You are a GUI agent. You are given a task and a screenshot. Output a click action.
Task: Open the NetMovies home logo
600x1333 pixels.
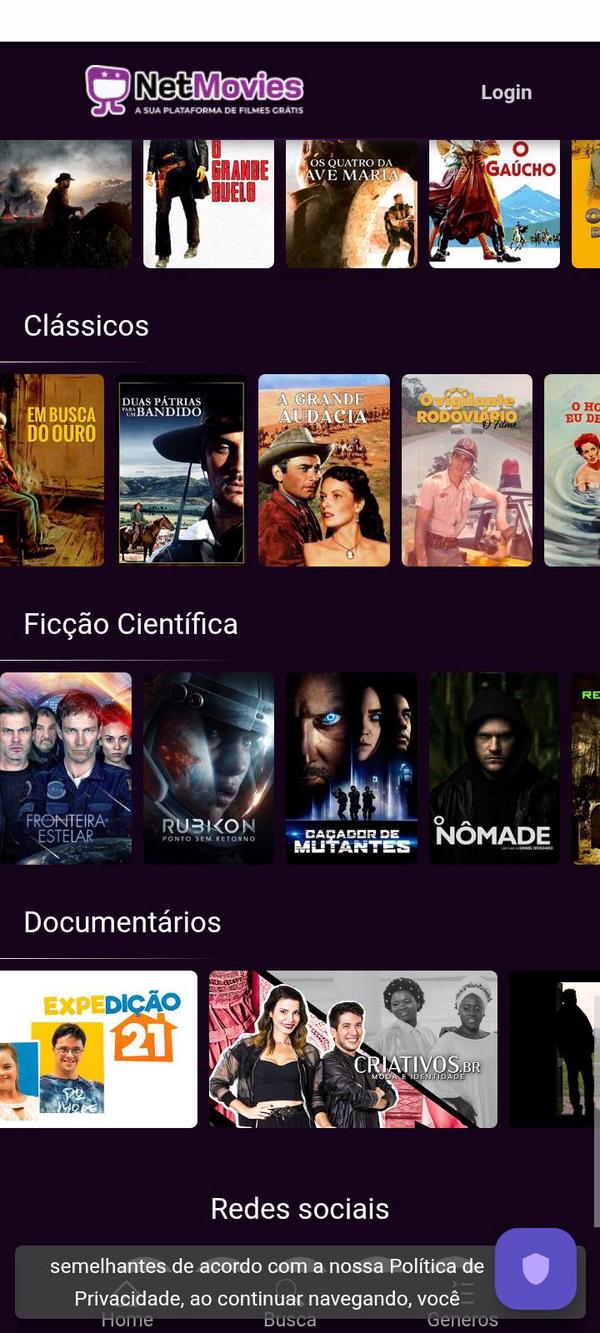[195, 90]
